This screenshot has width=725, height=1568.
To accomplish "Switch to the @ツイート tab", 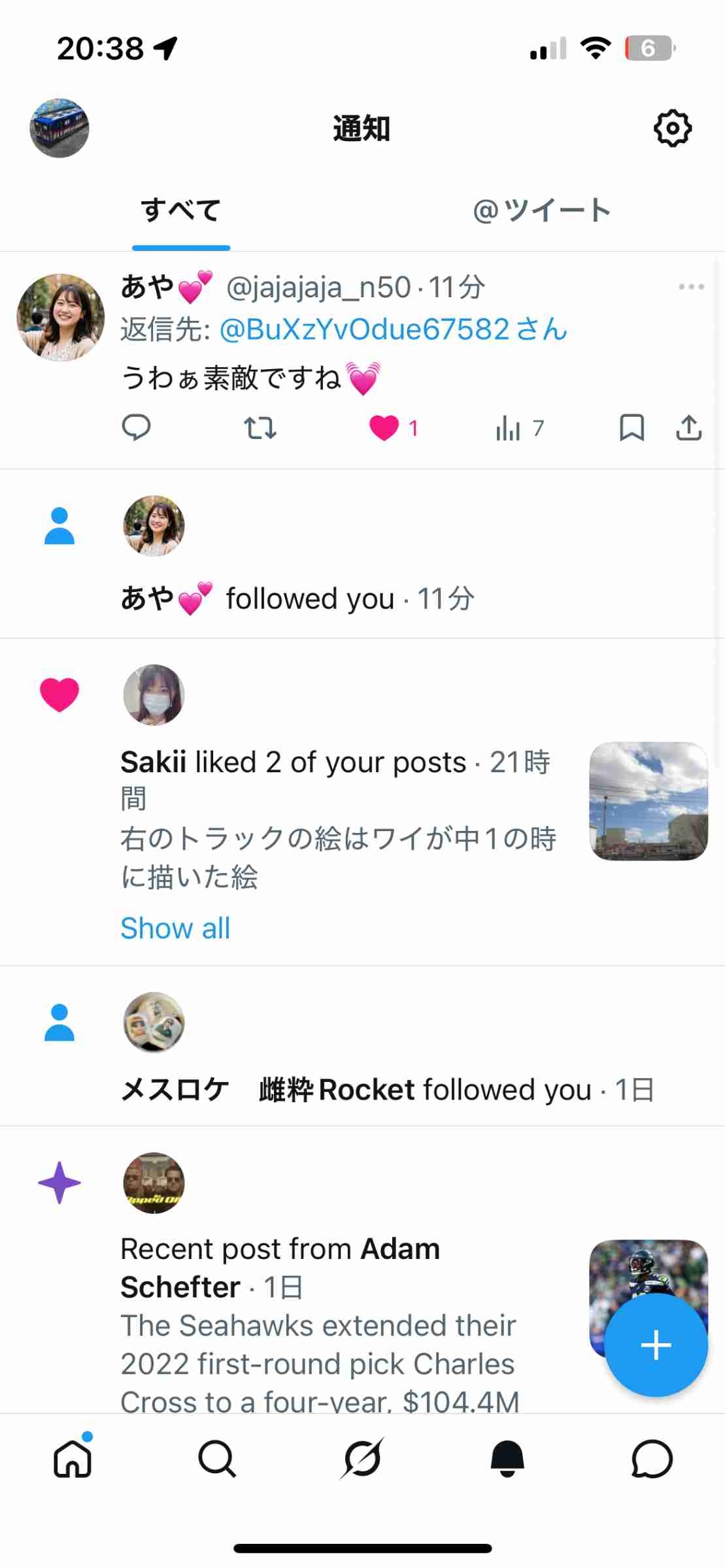I will 542,211.
